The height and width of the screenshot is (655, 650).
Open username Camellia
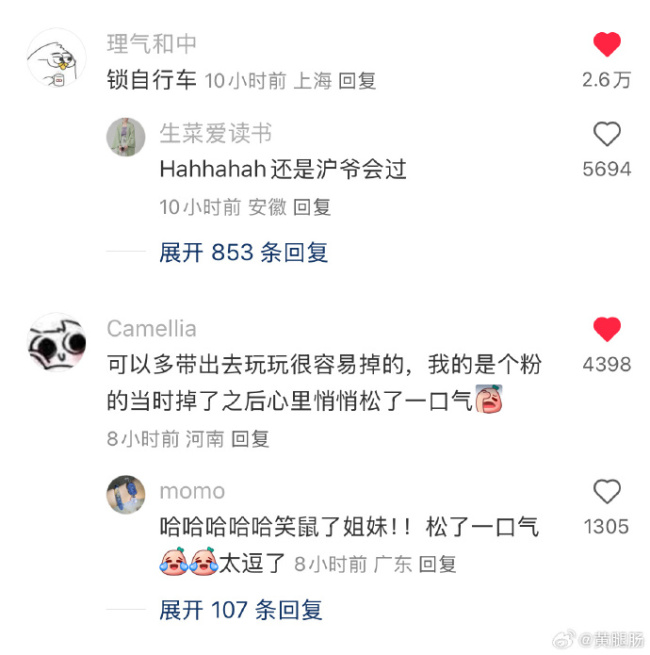coord(152,329)
